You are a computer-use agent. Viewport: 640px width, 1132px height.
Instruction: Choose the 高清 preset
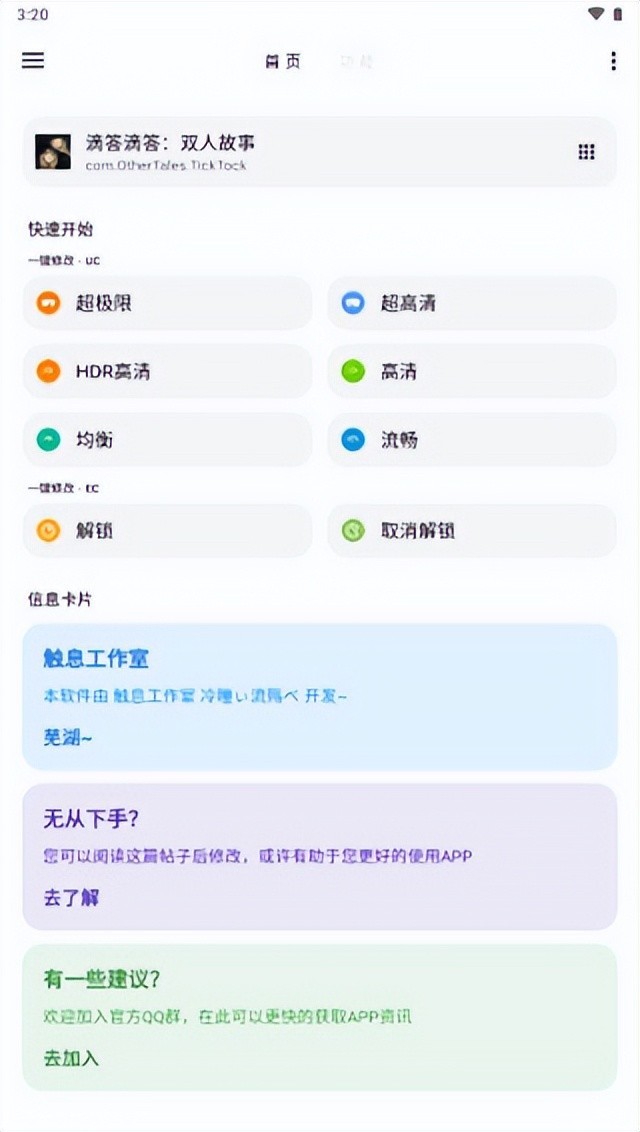click(471, 372)
